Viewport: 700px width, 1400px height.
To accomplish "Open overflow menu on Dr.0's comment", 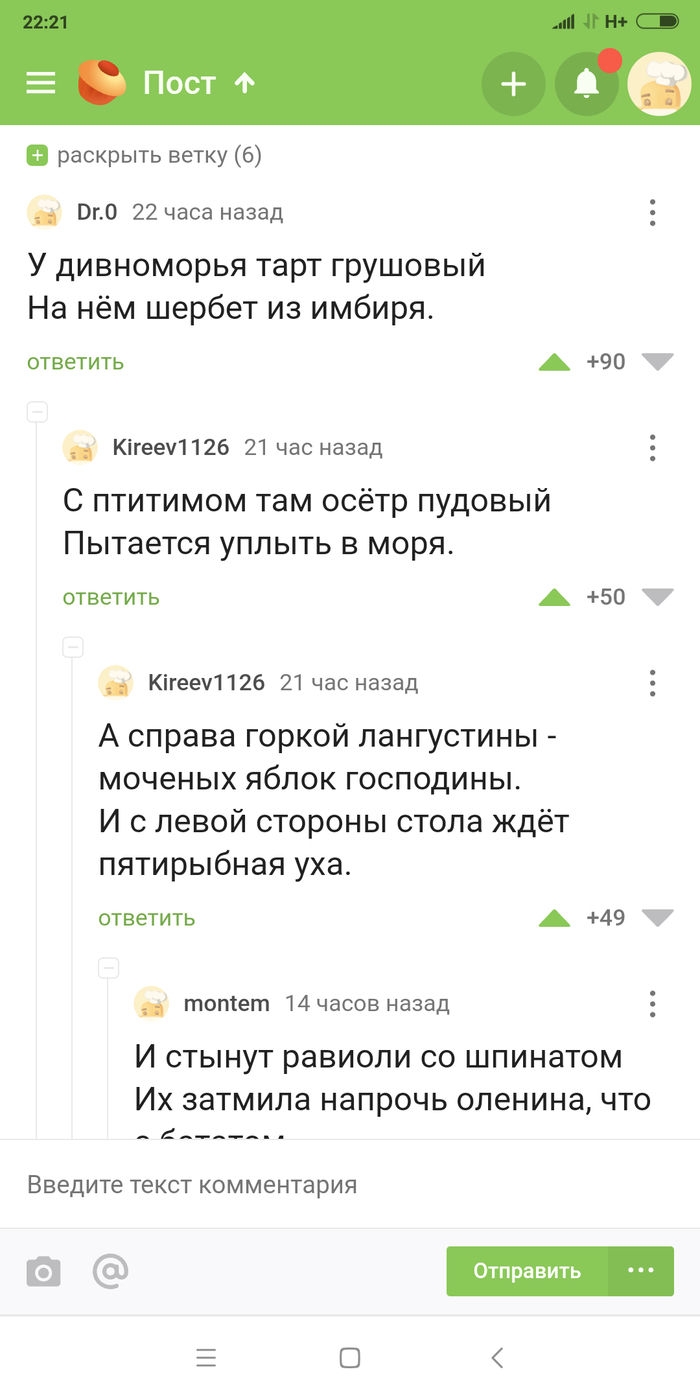I will tap(652, 212).
